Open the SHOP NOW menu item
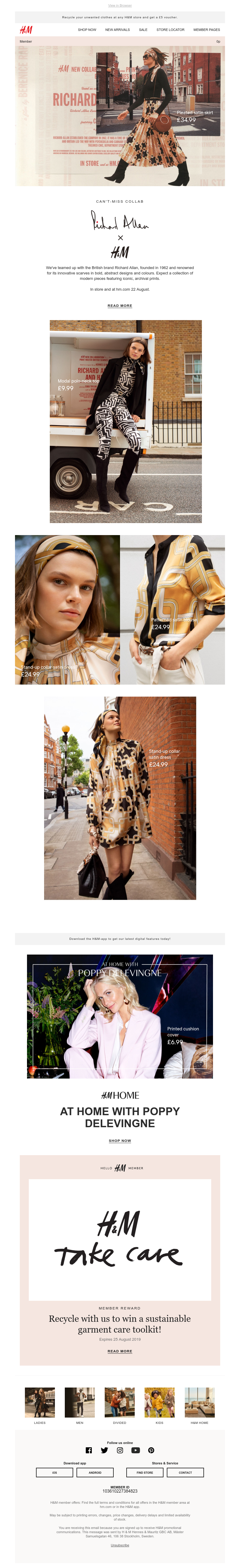 (87, 30)
